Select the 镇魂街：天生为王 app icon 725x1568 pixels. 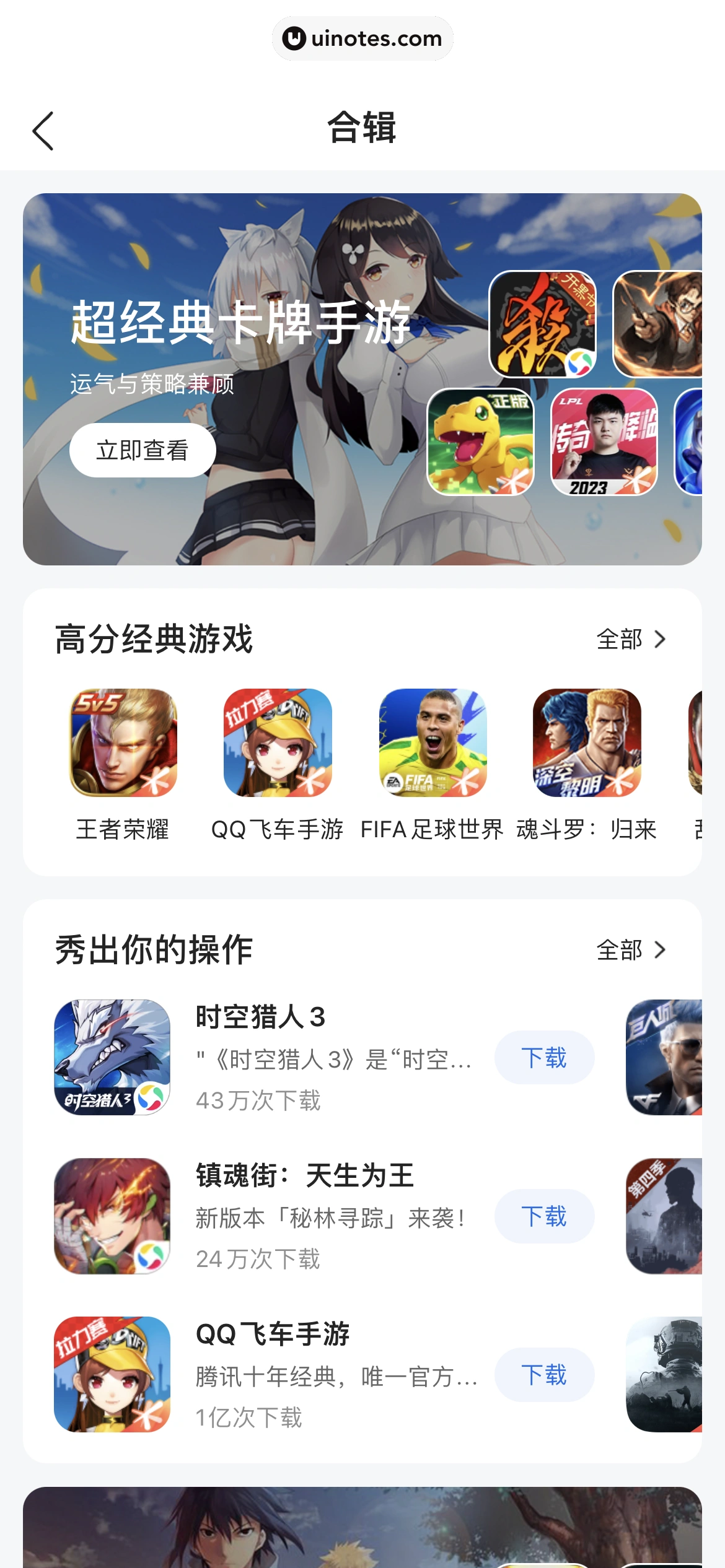click(x=112, y=1217)
